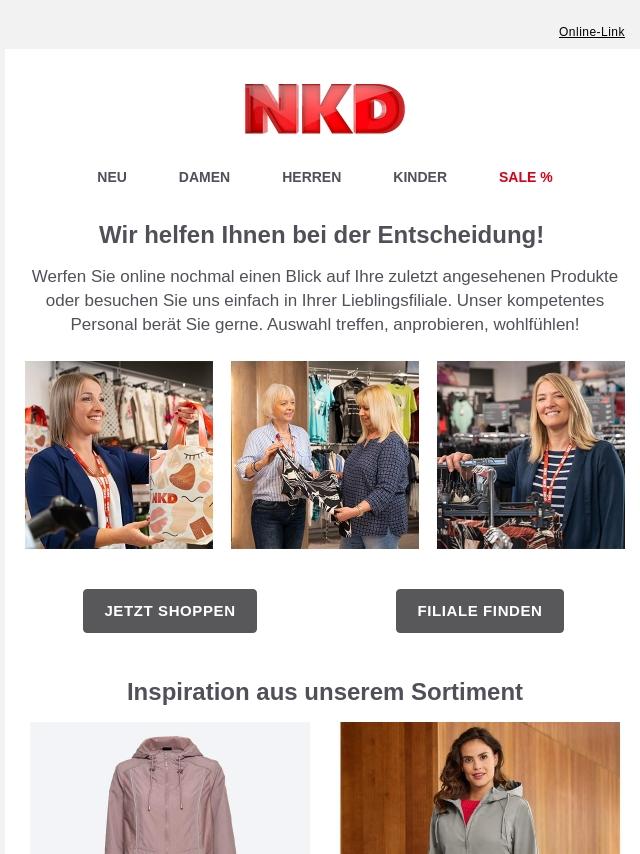The image size is (640, 854).
Task: View the SALE % offers
Action: pyautogui.click(x=525, y=177)
